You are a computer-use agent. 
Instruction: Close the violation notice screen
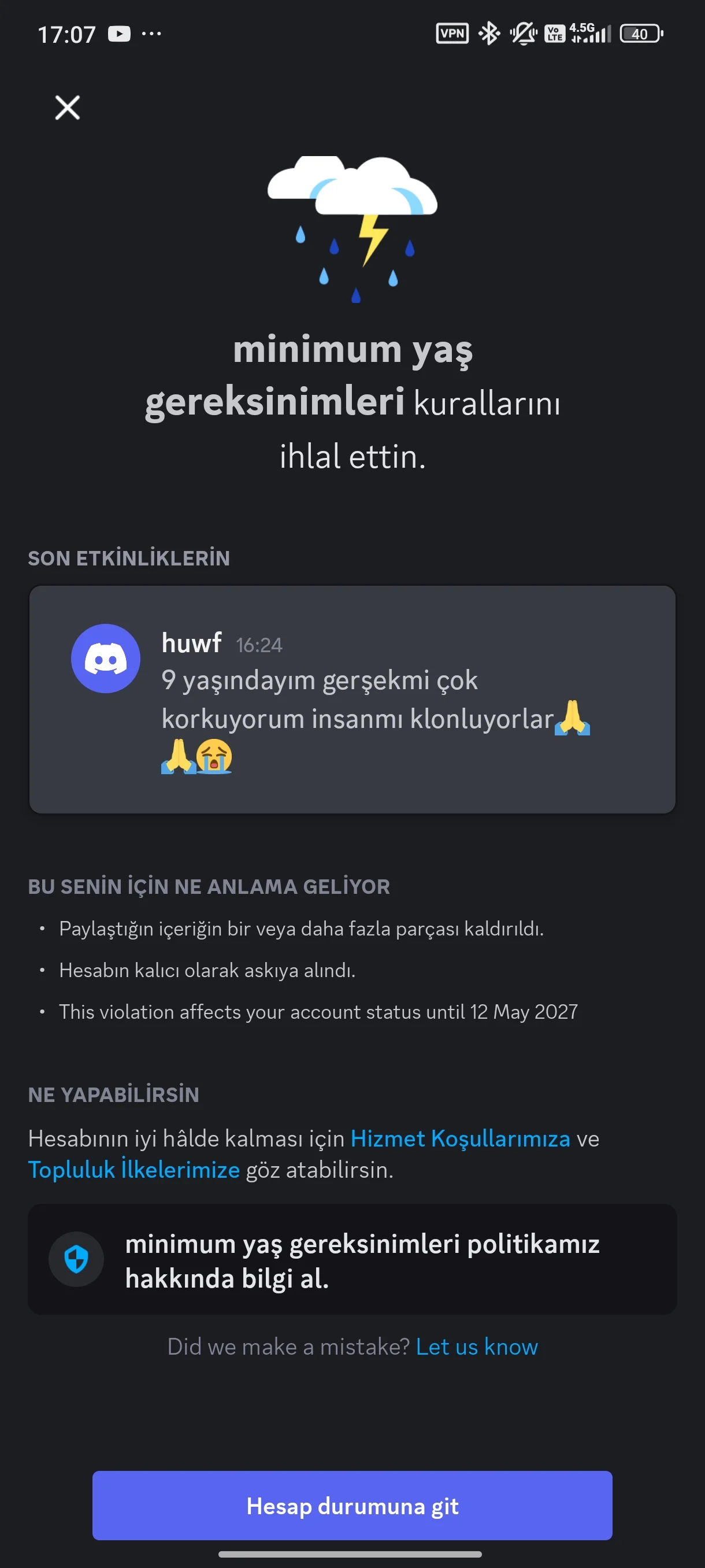click(x=68, y=108)
